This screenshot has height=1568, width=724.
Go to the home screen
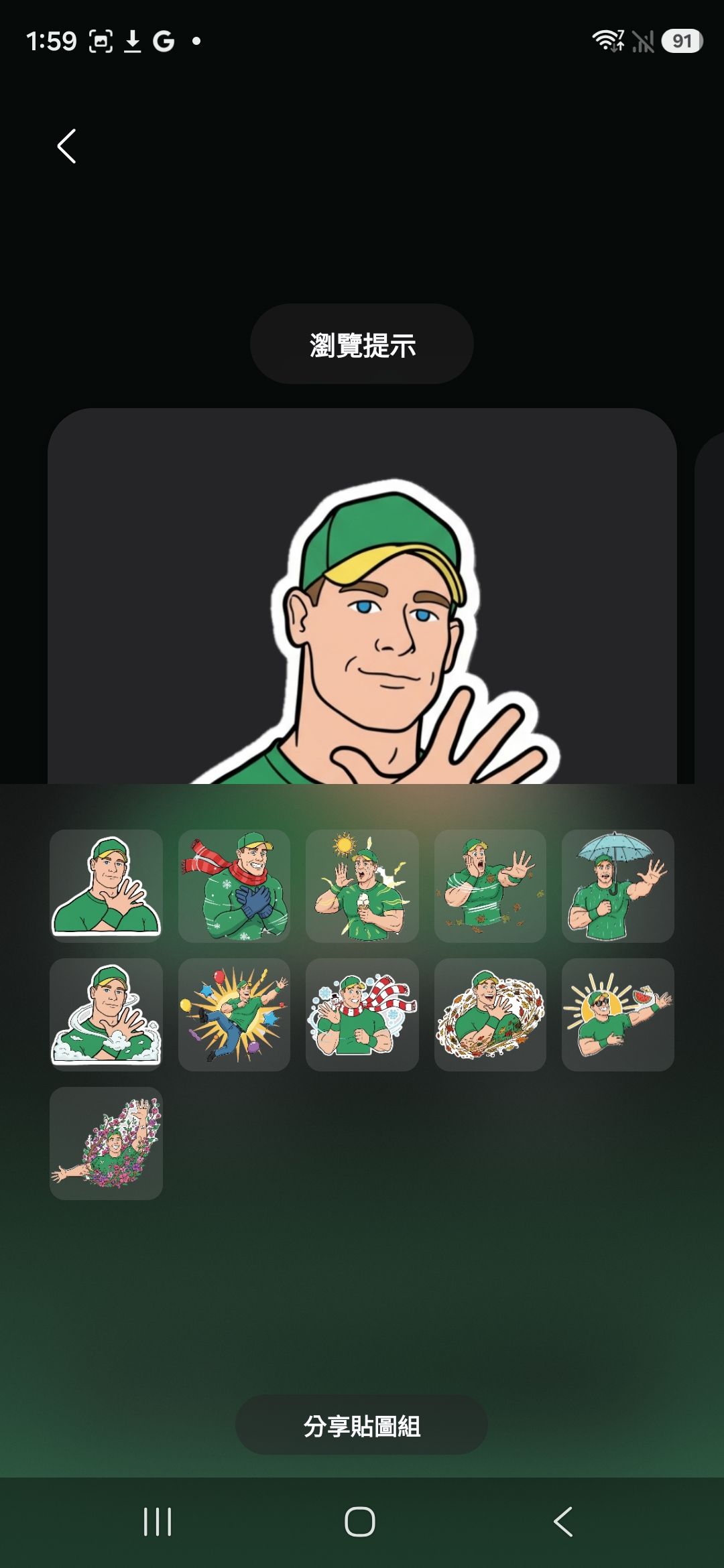click(x=360, y=1522)
